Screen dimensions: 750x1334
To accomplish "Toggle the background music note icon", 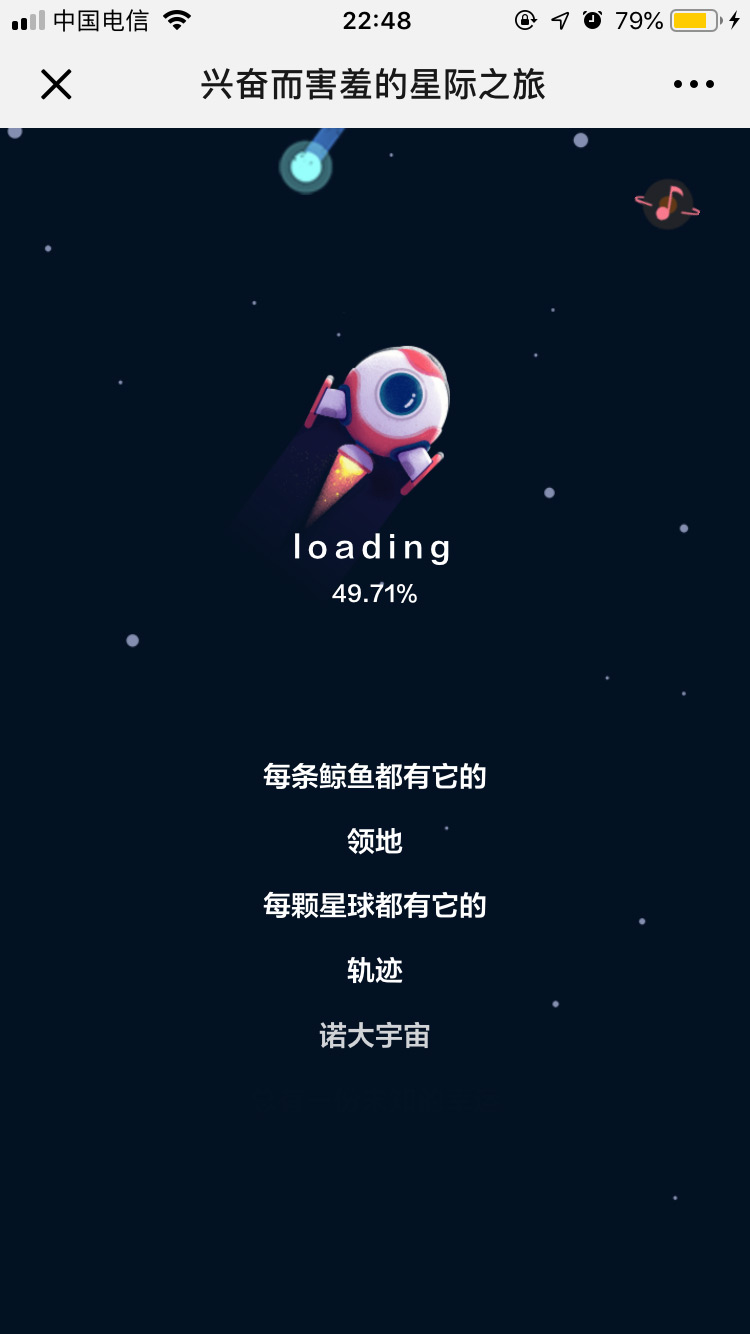I will click(x=667, y=204).
